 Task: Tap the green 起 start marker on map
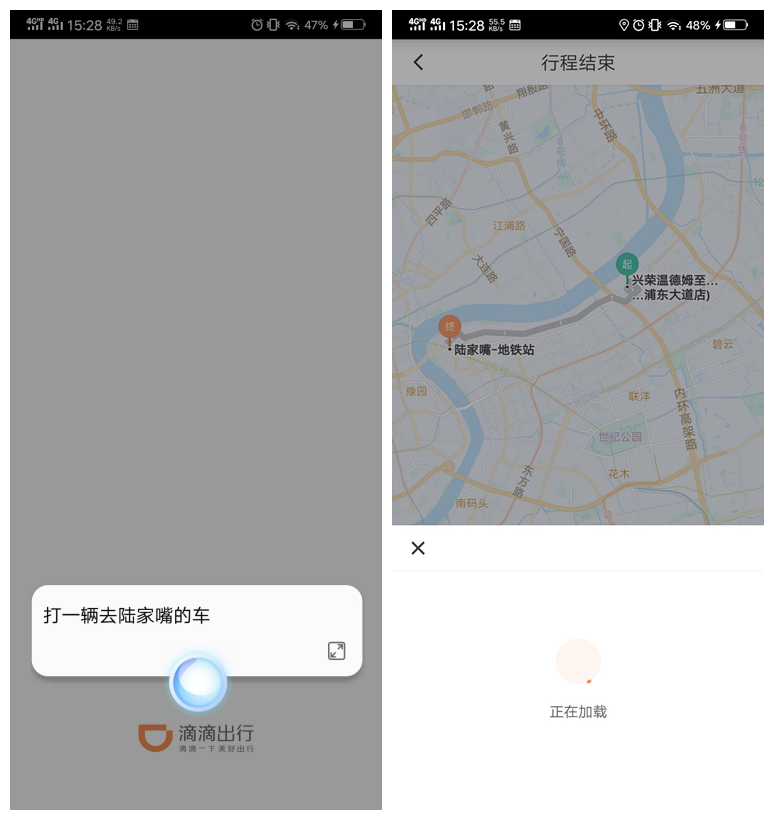pos(627,265)
